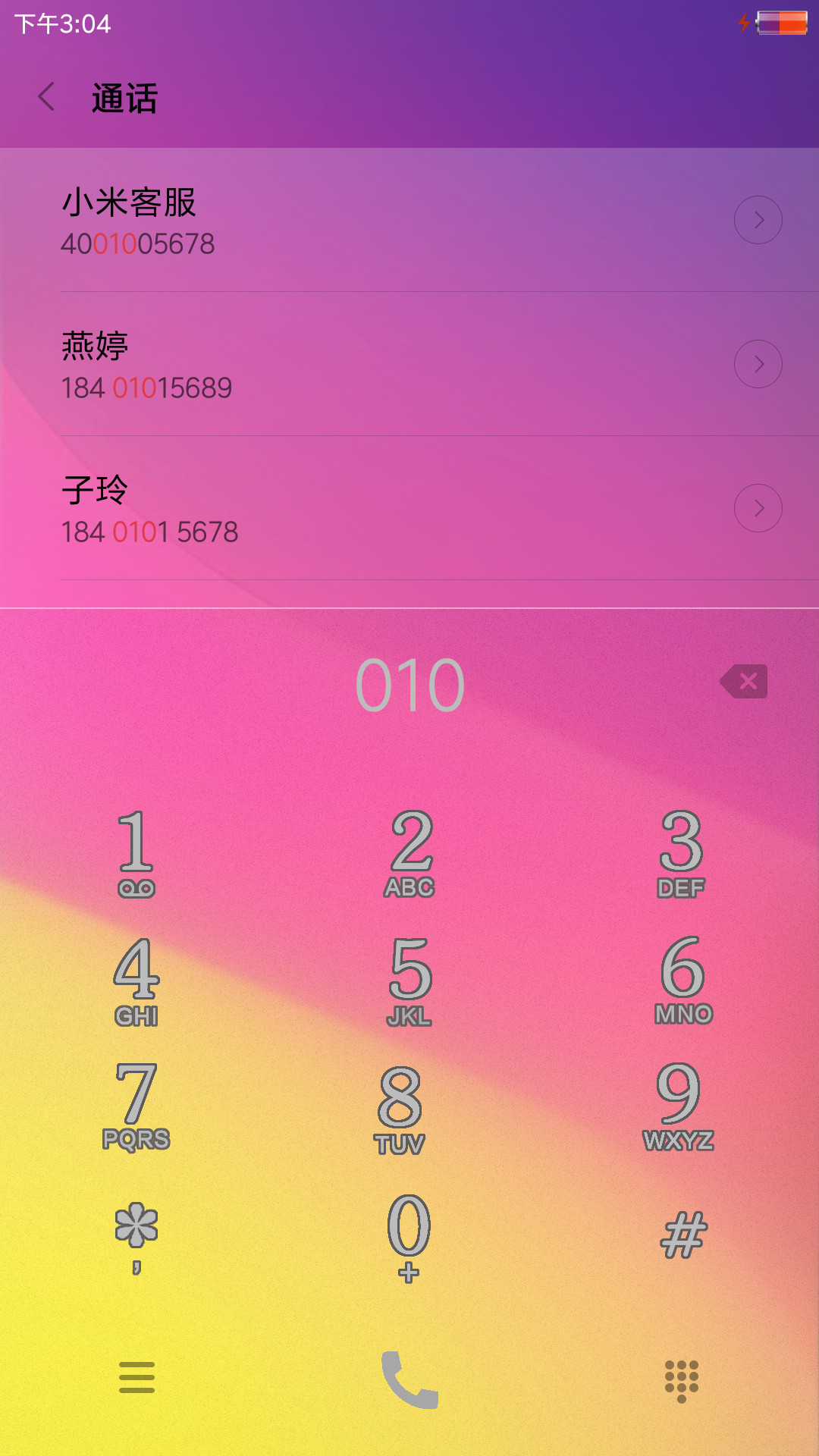The width and height of the screenshot is (819, 1456).
Task: Open the hamburger menu
Action: (136, 1377)
